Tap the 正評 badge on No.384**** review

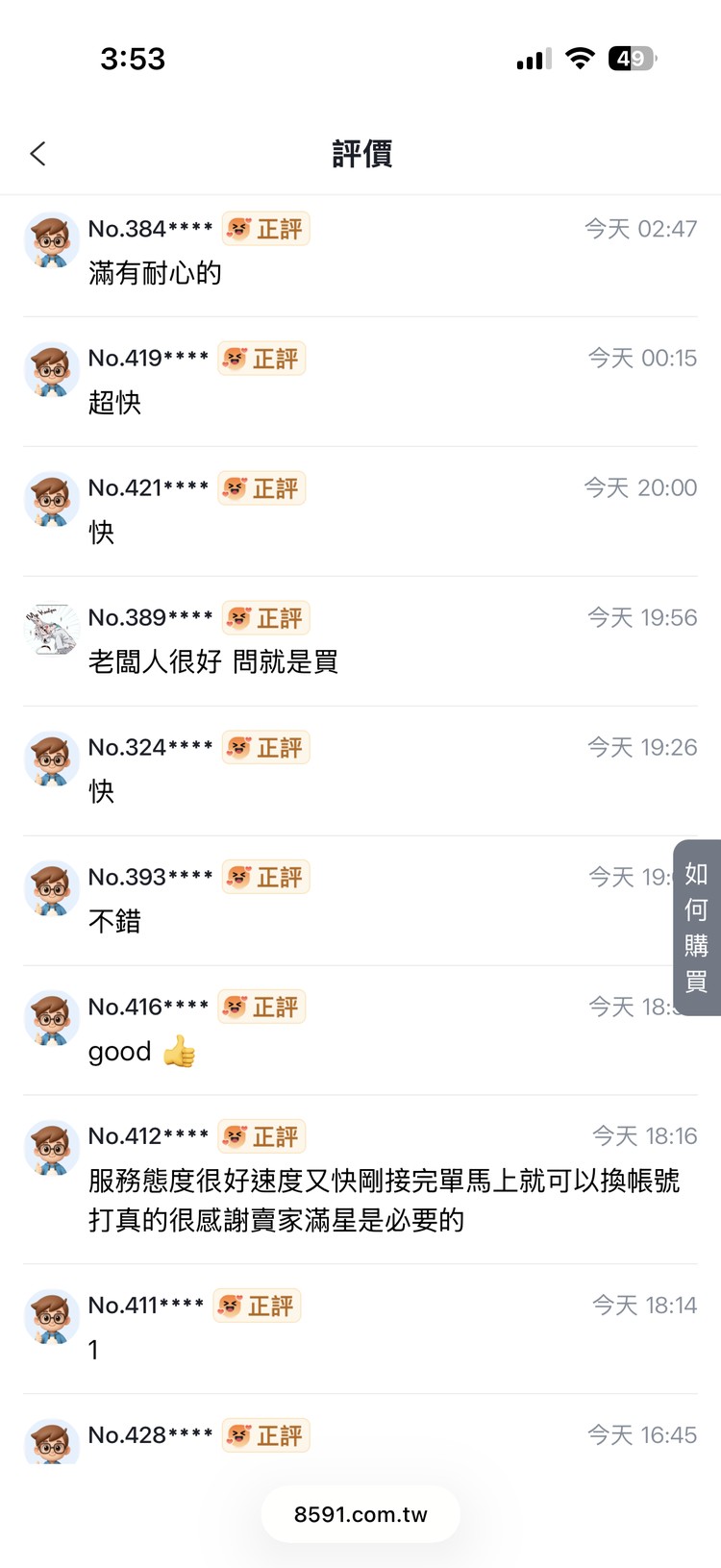click(x=265, y=229)
